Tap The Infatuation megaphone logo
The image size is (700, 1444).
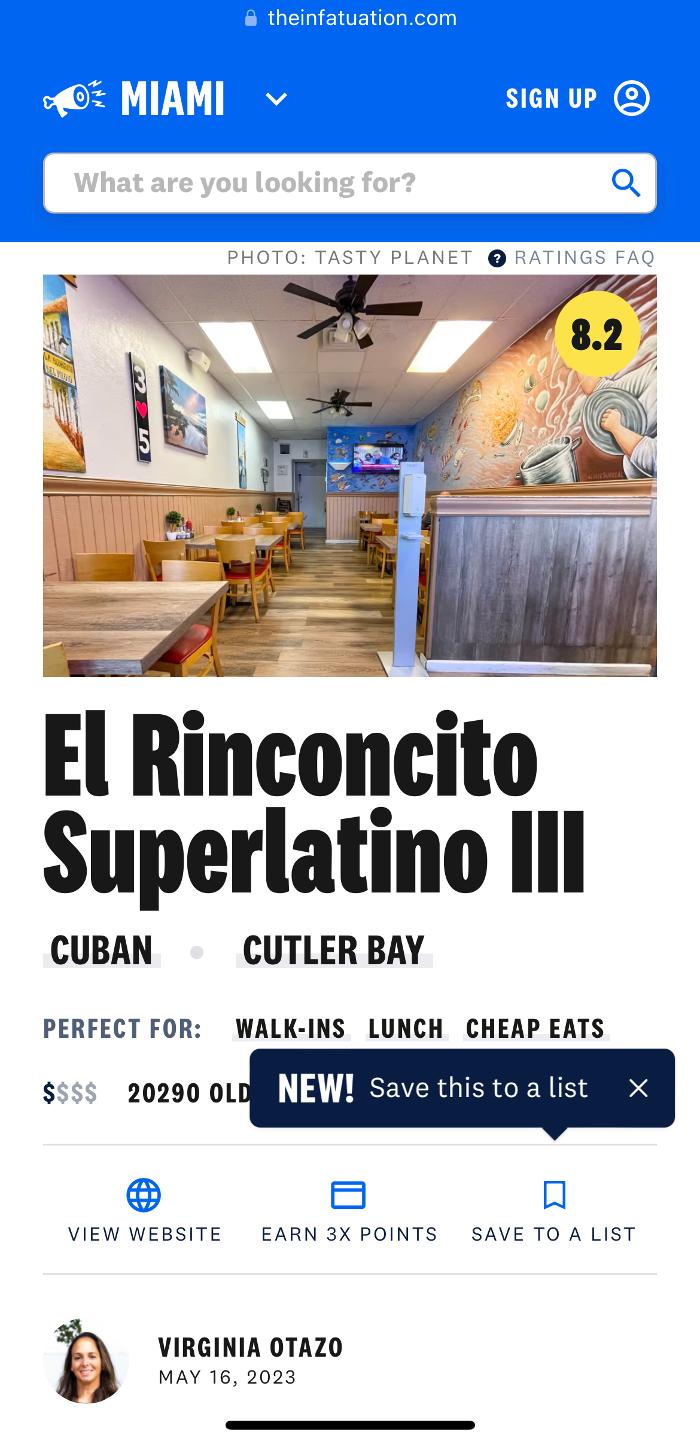pos(74,98)
